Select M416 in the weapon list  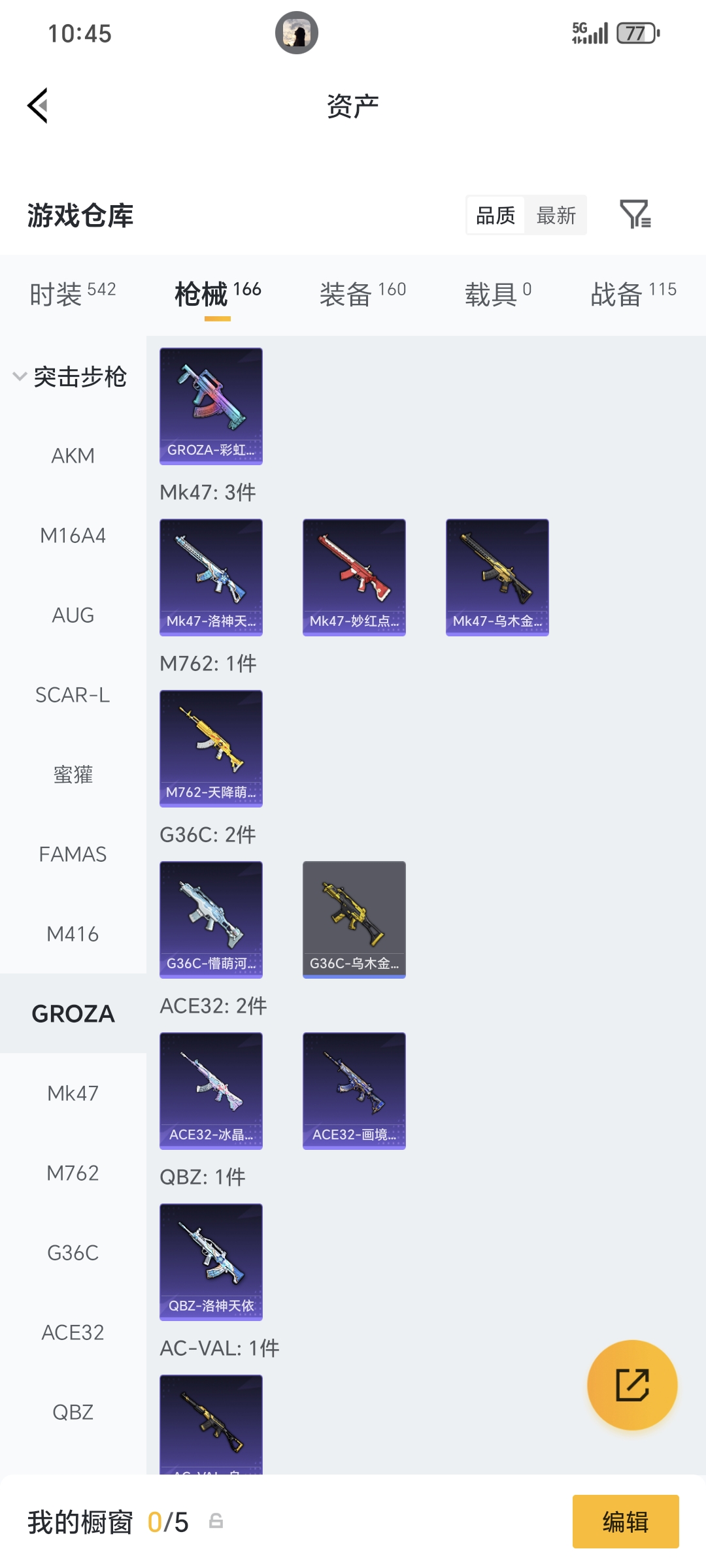coord(73,934)
